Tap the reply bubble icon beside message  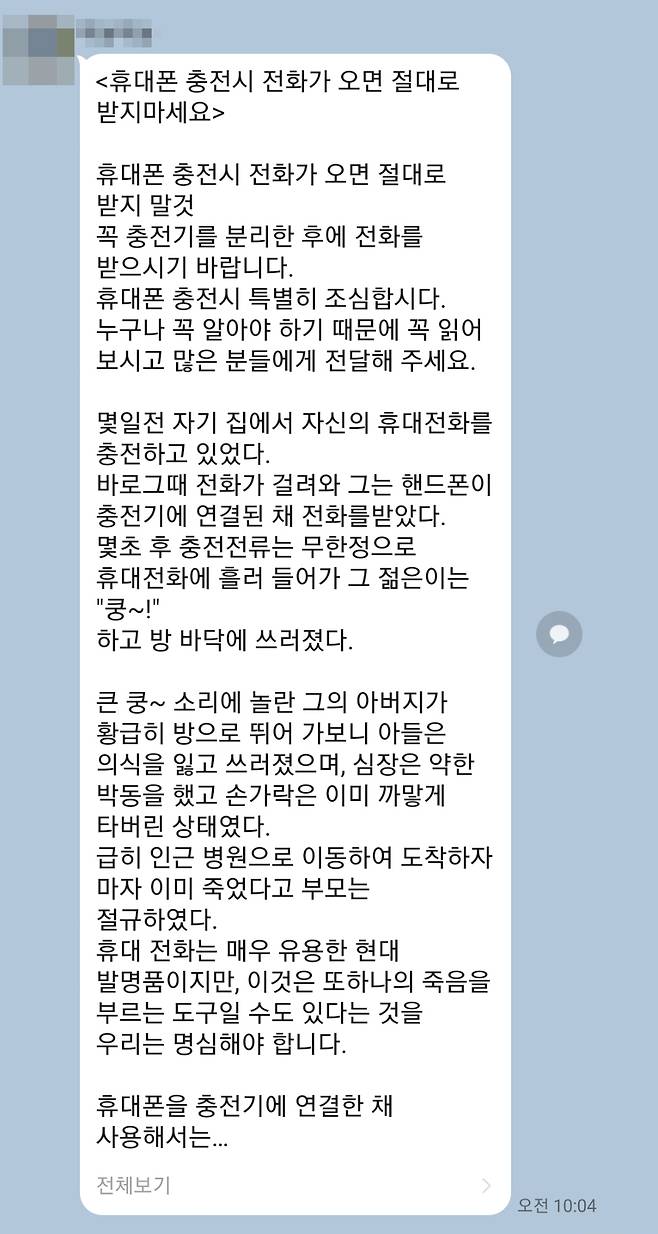(x=558, y=633)
